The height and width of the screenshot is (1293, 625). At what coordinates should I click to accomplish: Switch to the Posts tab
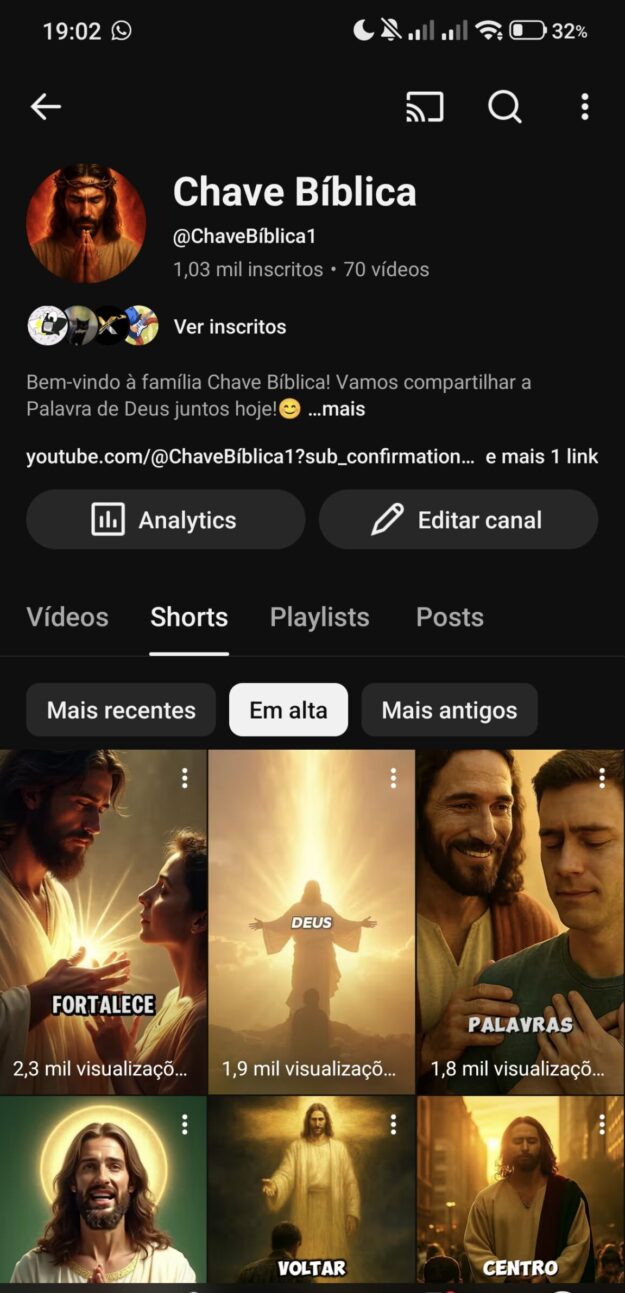click(449, 617)
